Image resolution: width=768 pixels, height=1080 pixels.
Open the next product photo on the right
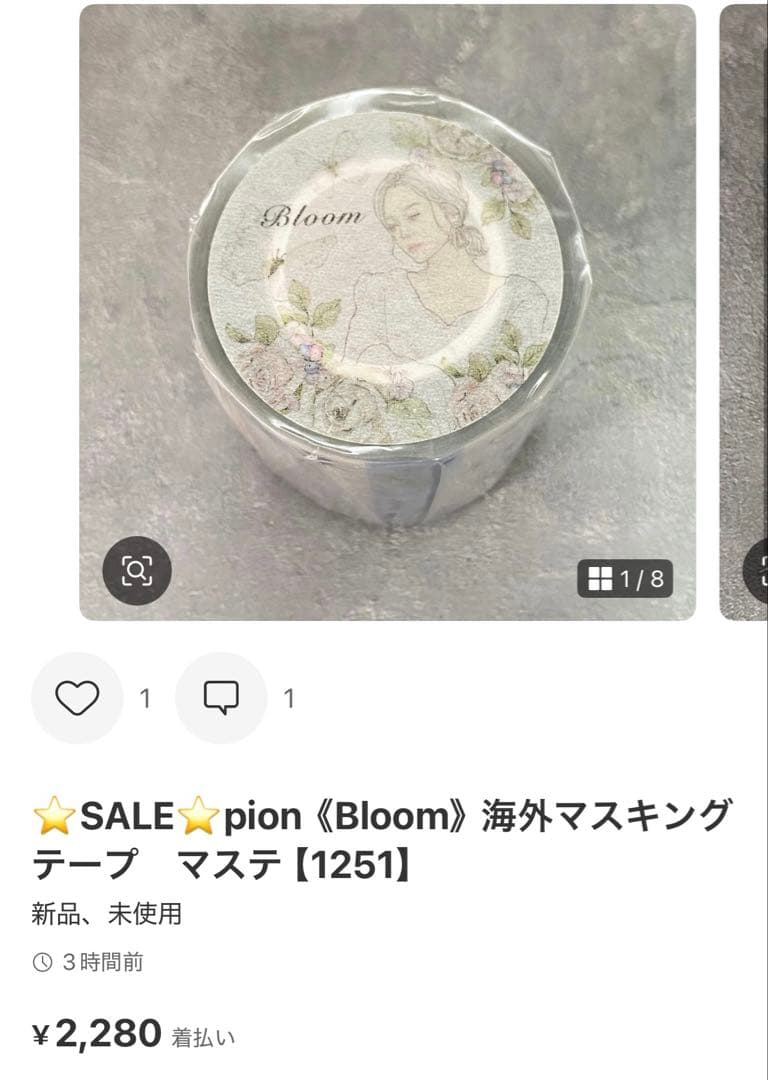click(744, 300)
